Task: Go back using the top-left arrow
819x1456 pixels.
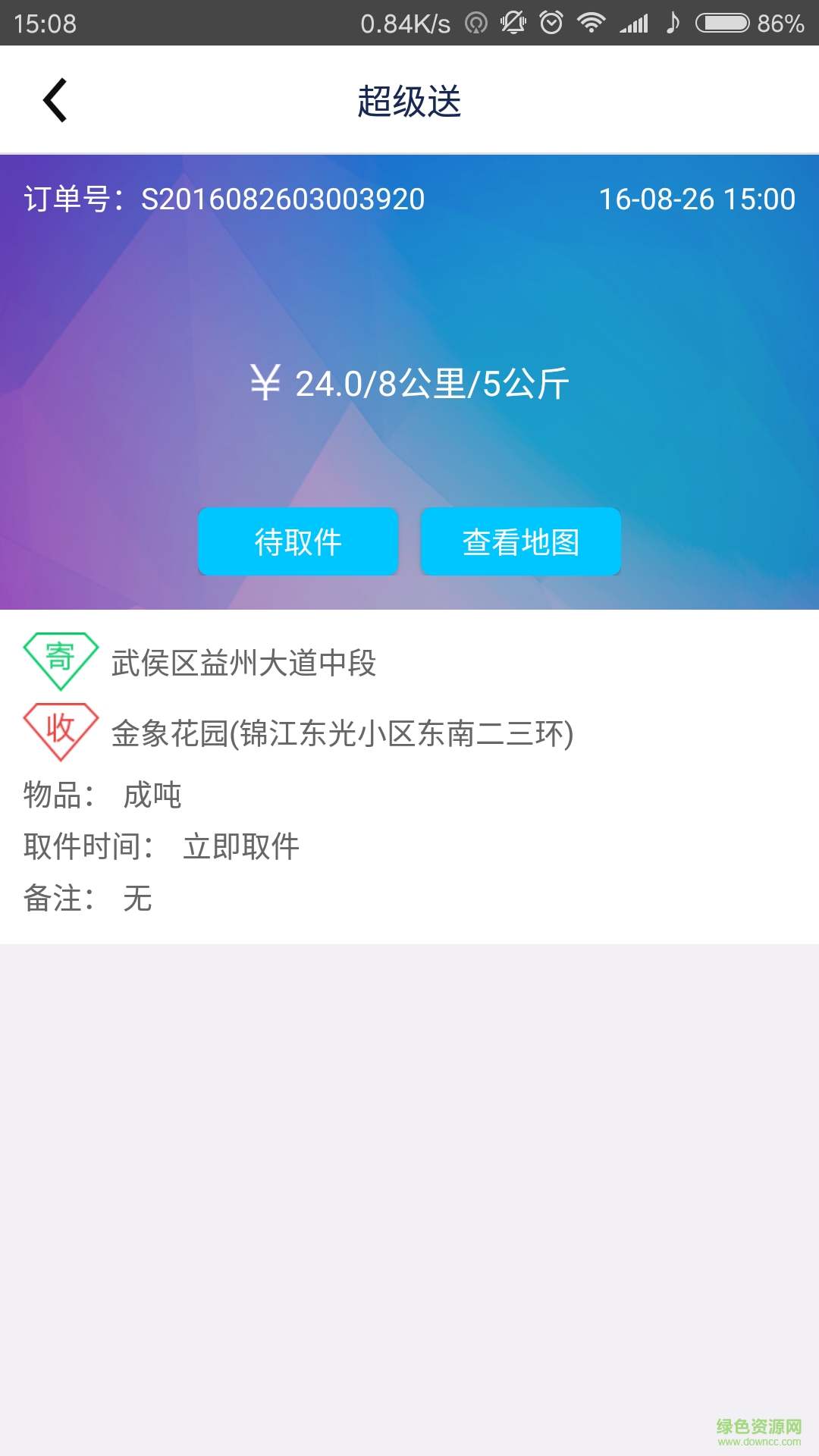Action: pyautogui.click(x=55, y=100)
